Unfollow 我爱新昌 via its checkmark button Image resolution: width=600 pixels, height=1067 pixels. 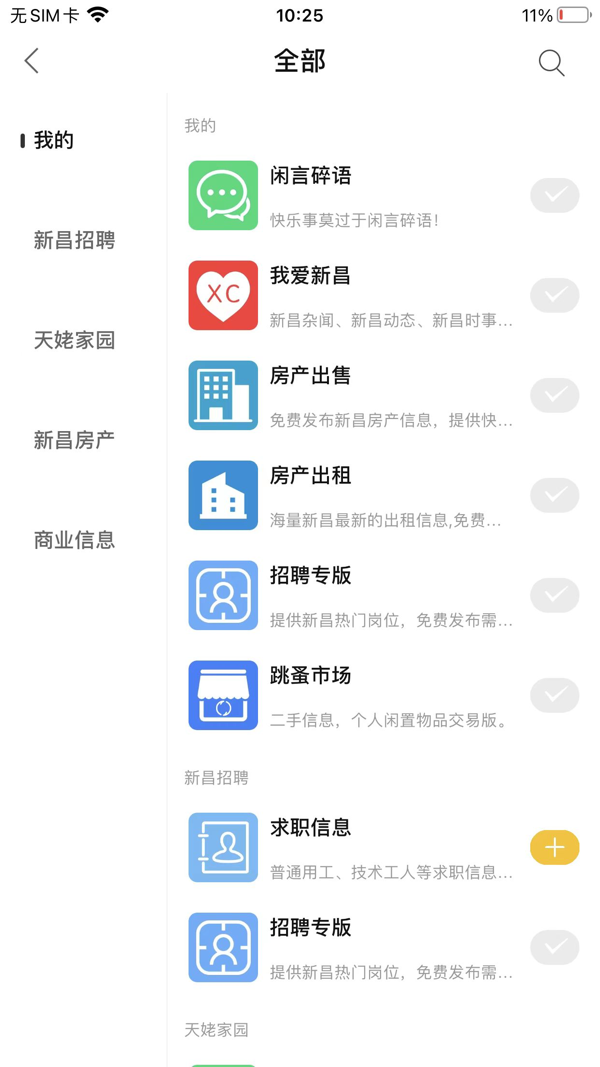pos(554,295)
